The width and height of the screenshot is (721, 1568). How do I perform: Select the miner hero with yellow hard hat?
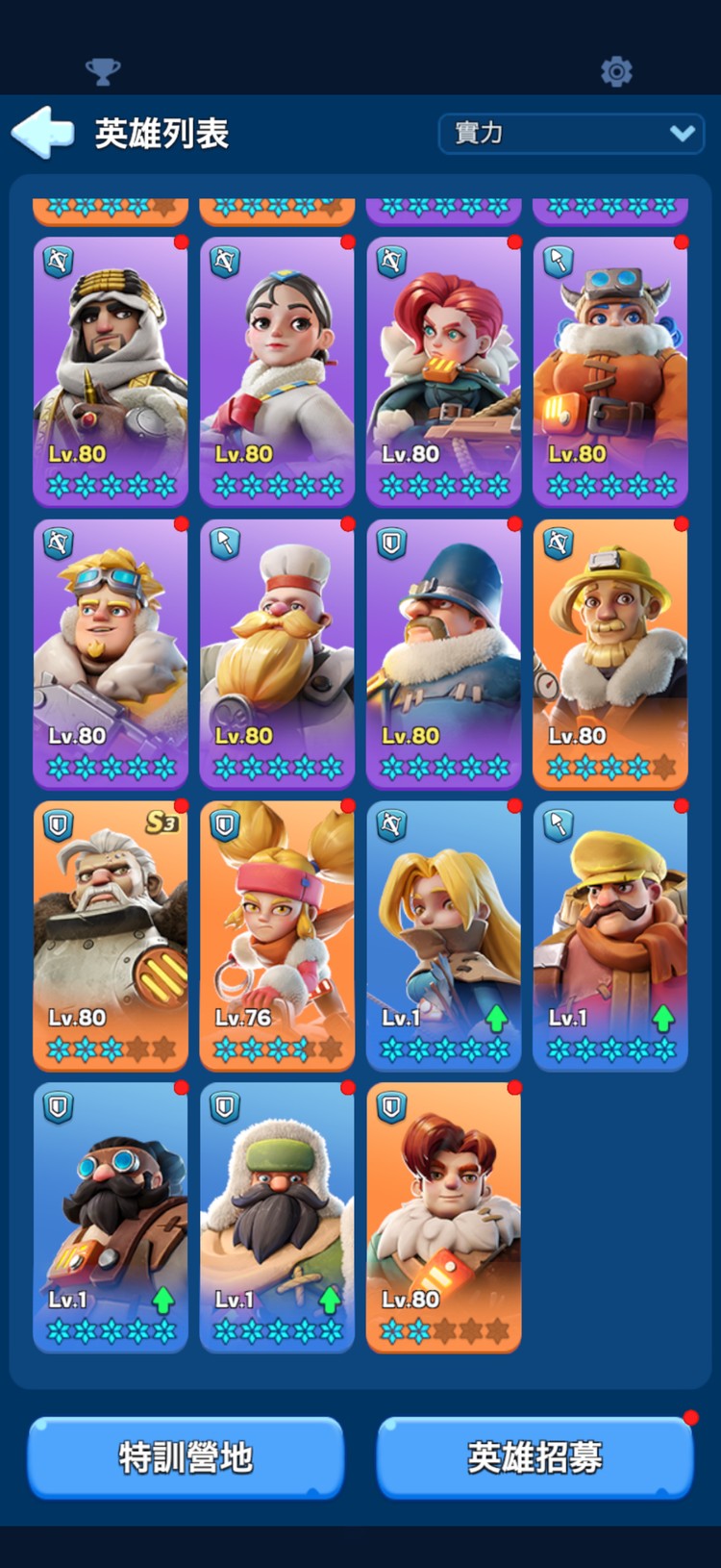[x=610, y=652]
